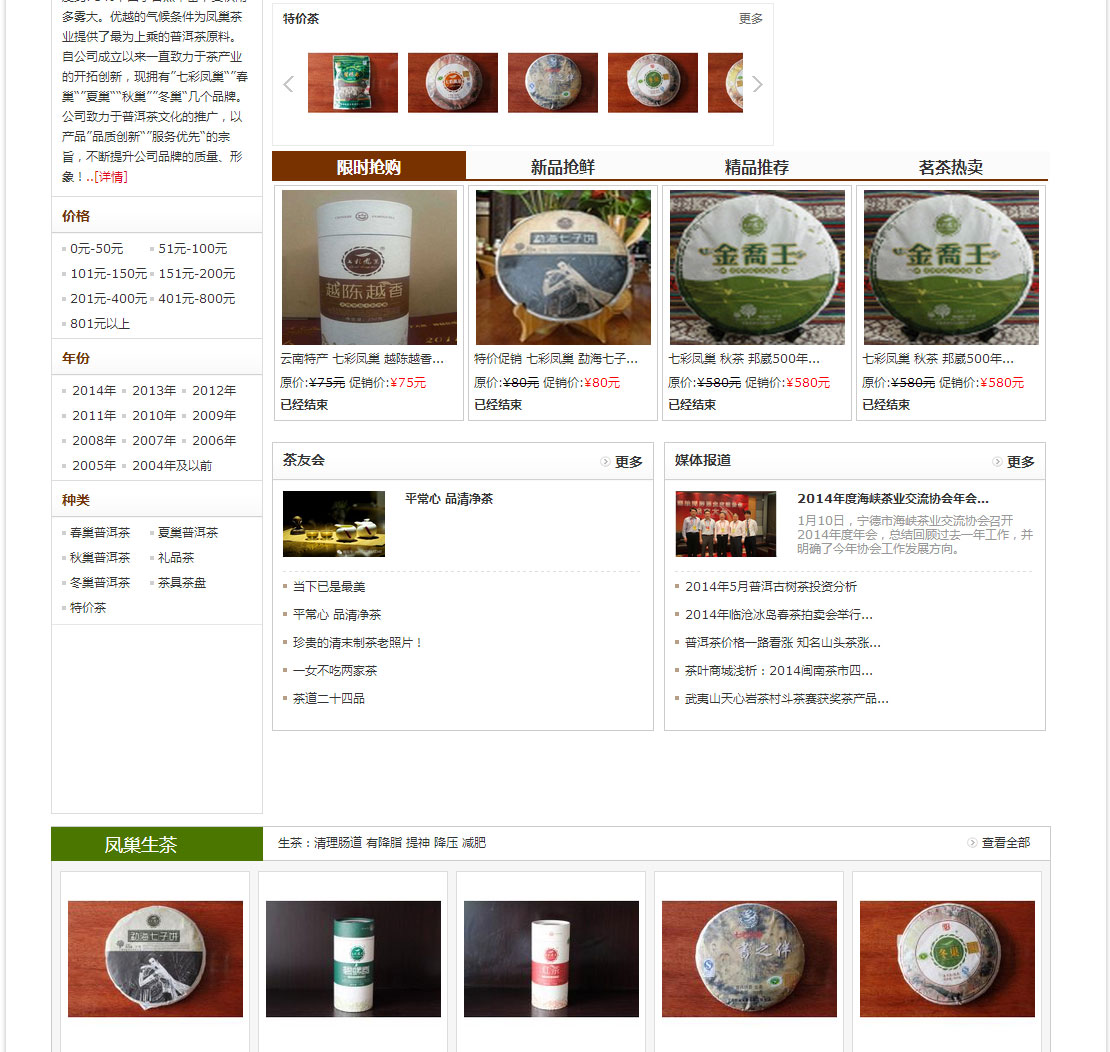Open the 勐海七子 promotion product card
Viewport: 1110px width, 1052px height.
tap(563, 267)
